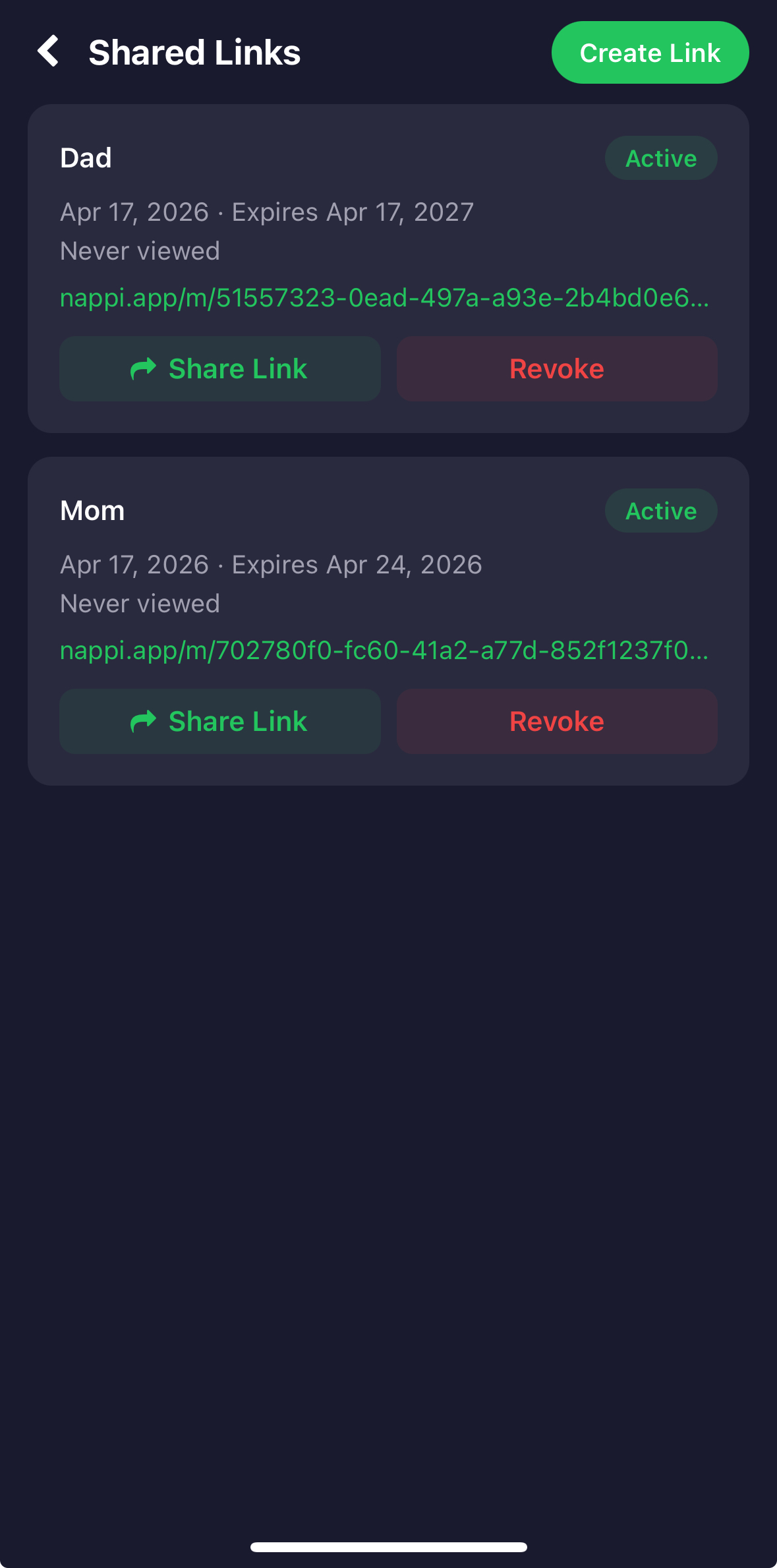Revoke Mom's shared link
The height and width of the screenshot is (1568, 777).
click(x=556, y=722)
